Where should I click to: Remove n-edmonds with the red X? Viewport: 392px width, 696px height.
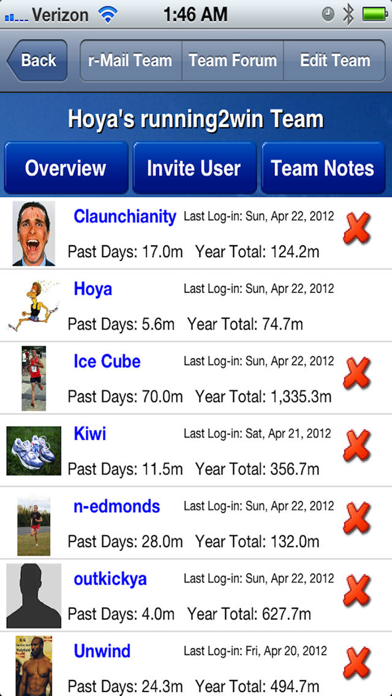point(357,518)
